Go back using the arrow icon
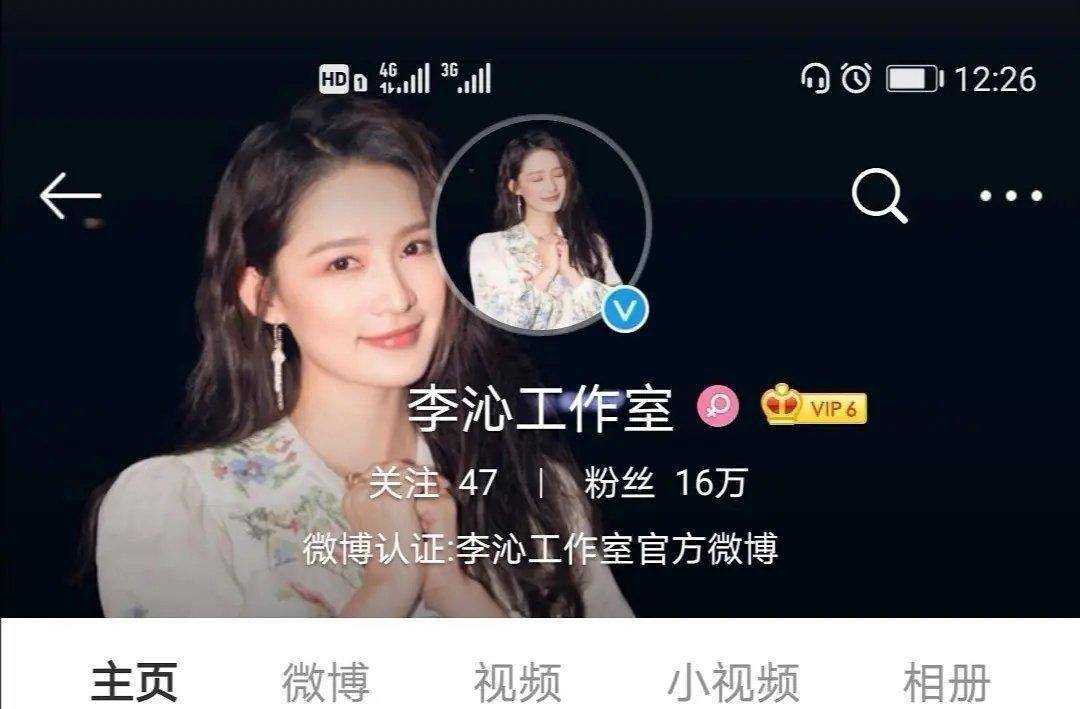Viewport: 1080px width, 709px height. (70, 196)
